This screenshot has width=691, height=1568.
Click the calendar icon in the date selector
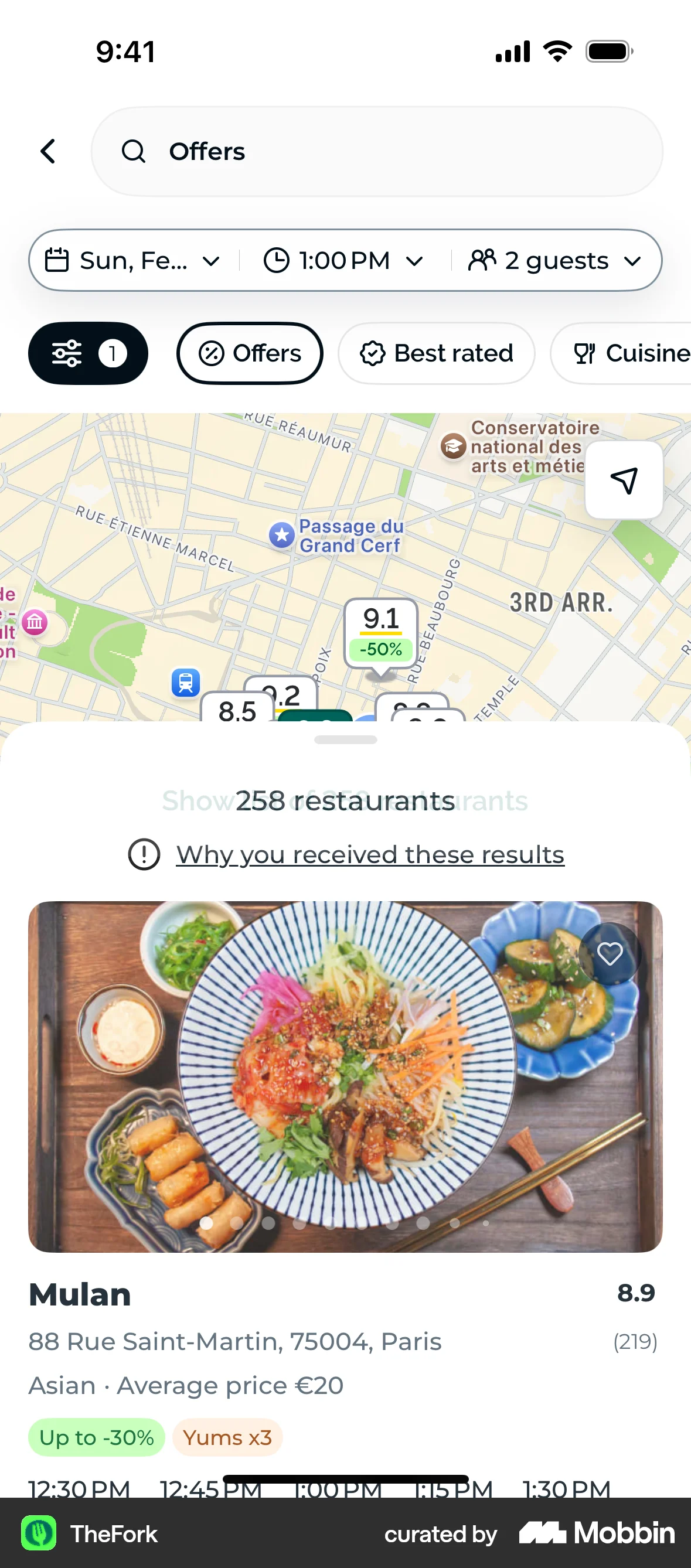click(x=58, y=260)
